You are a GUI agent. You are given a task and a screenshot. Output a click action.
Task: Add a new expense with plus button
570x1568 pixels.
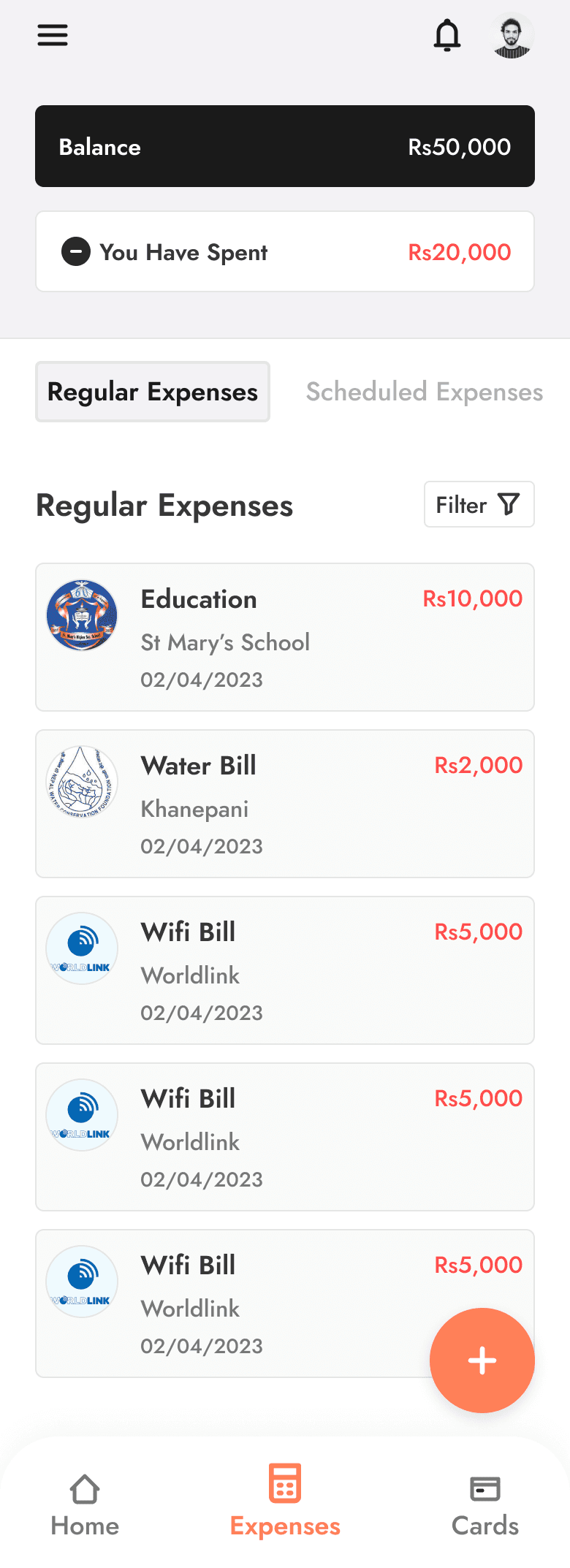click(482, 1360)
